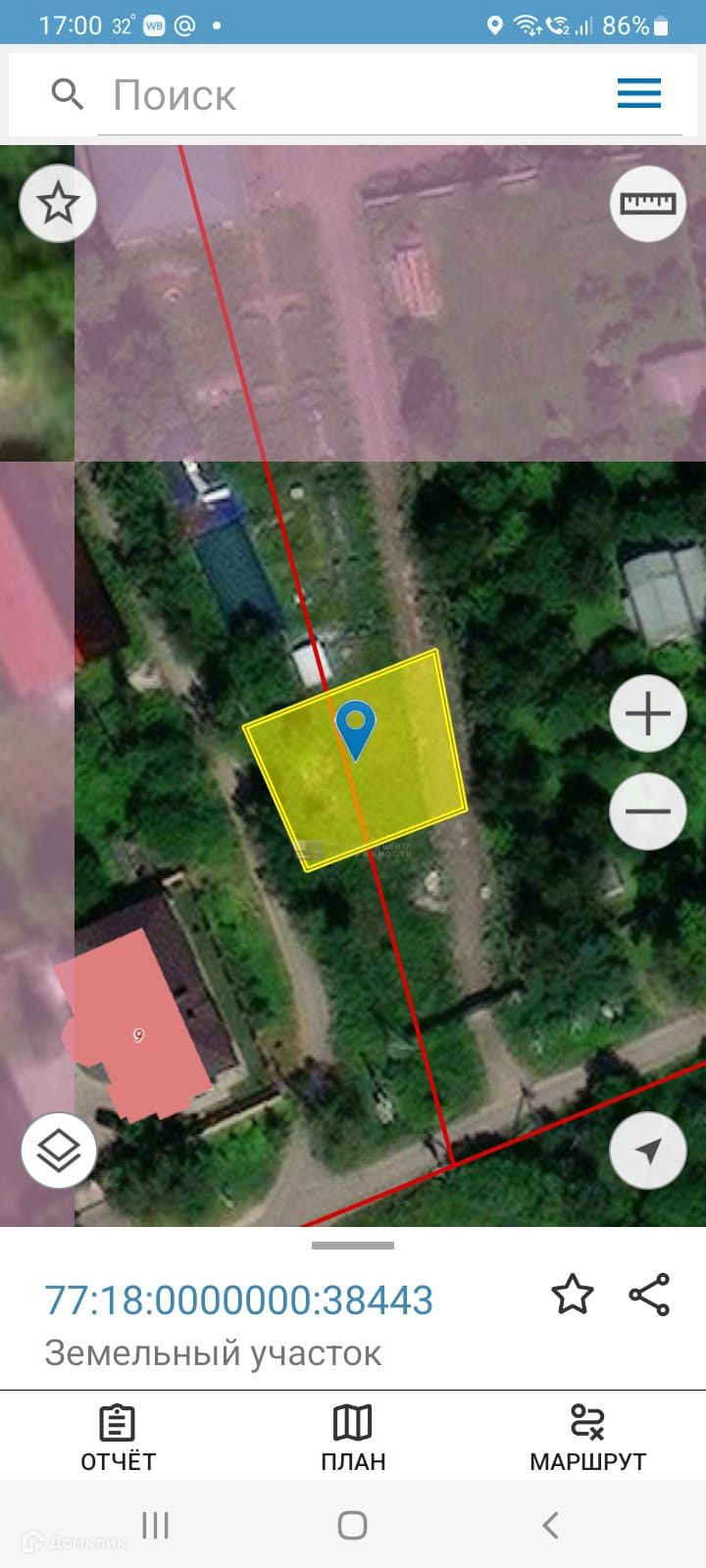Open recent apps from navigation bar
This screenshot has width=706, height=1568.
click(x=155, y=1525)
